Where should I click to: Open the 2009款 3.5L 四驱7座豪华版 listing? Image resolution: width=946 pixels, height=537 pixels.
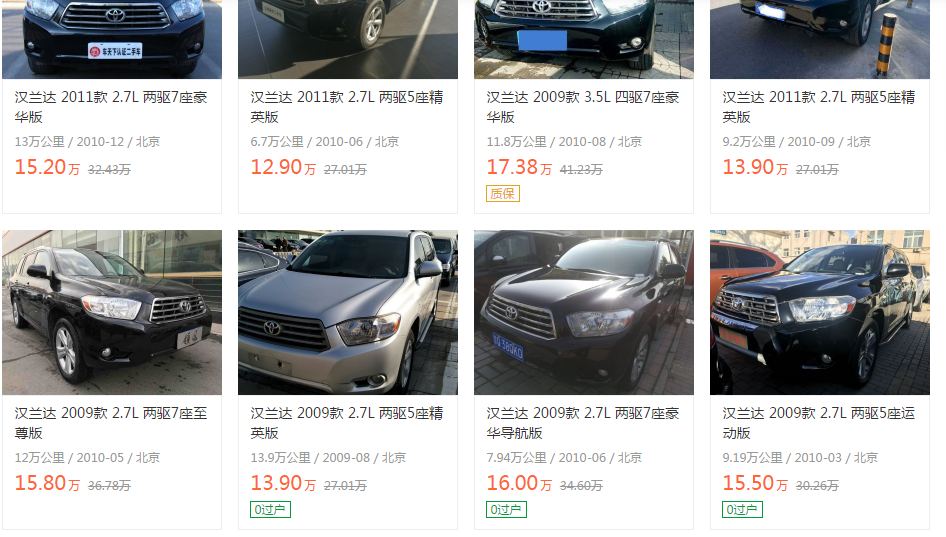tap(583, 107)
